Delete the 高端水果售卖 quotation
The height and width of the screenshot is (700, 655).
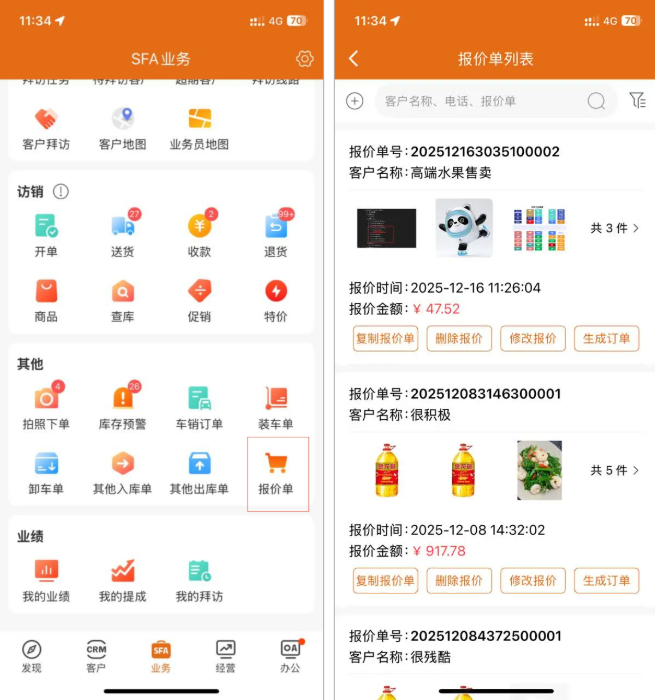(x=459, y=338)
